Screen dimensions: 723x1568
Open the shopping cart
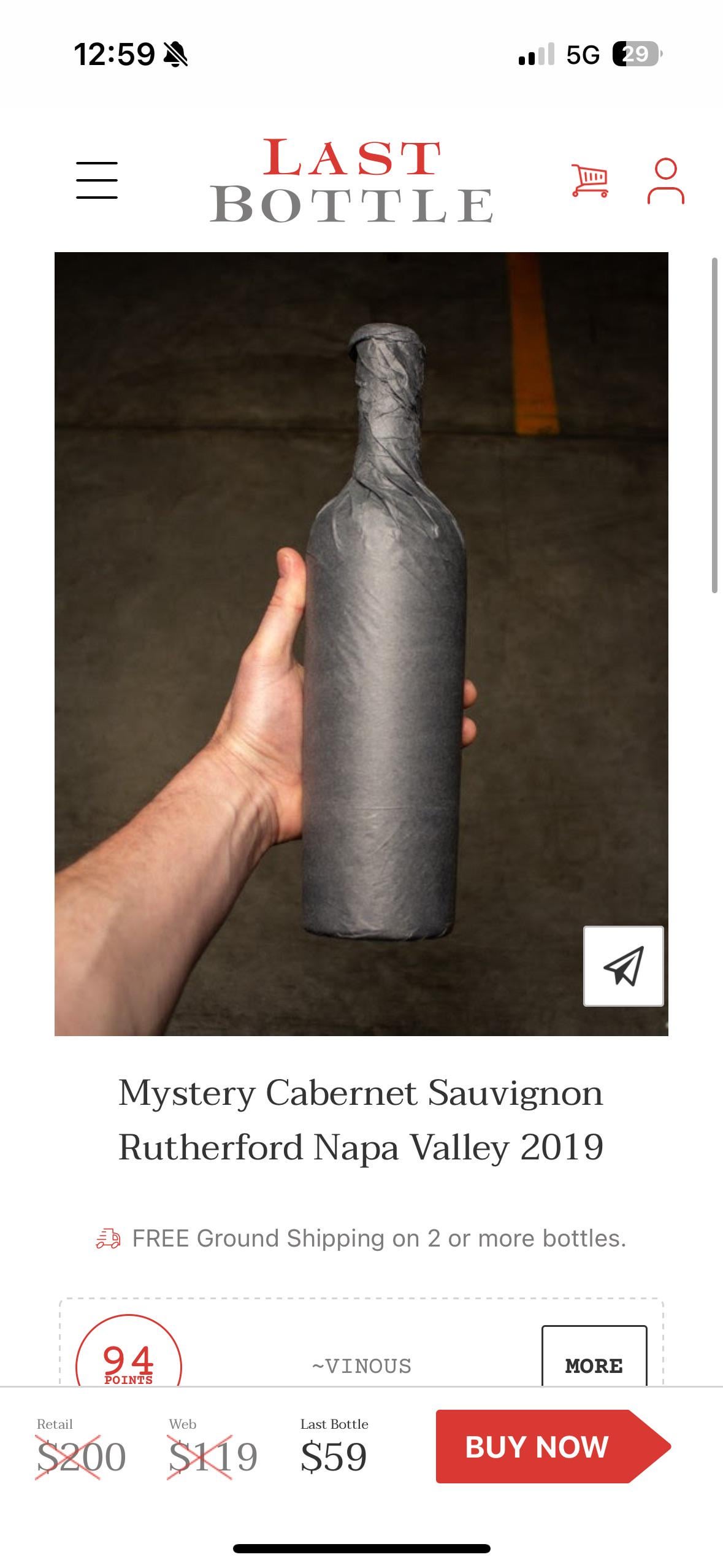(589, 180)
